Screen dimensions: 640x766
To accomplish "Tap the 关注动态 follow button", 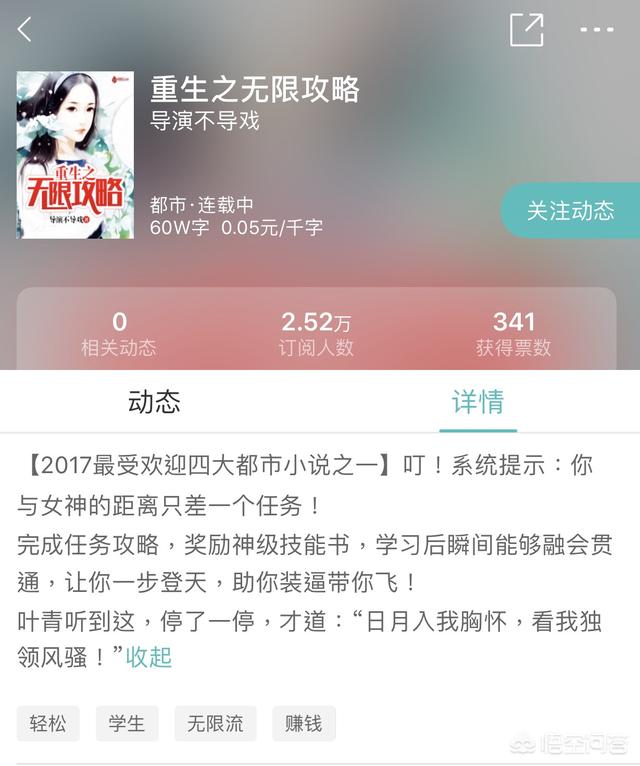I will [x=570, y=211].
